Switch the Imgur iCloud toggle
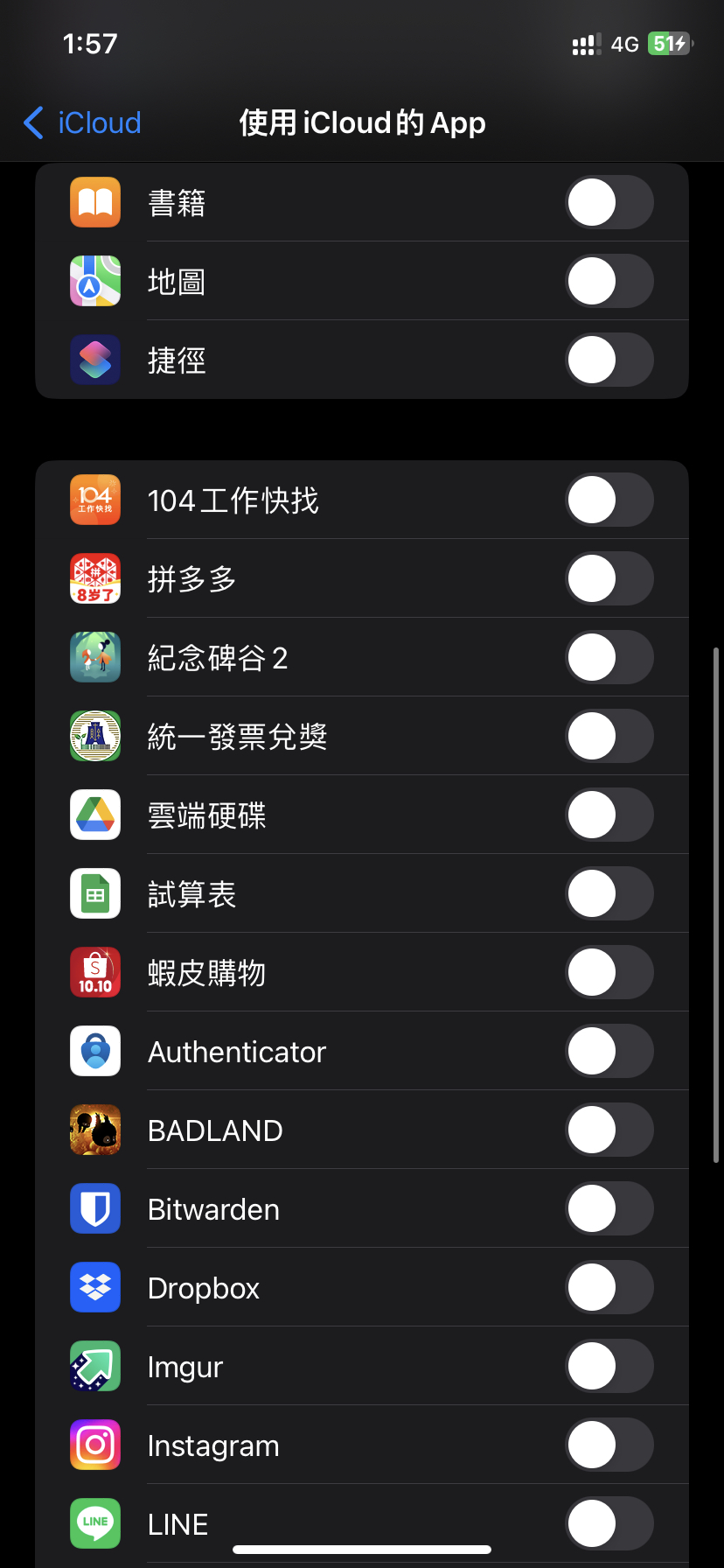 609,1367
